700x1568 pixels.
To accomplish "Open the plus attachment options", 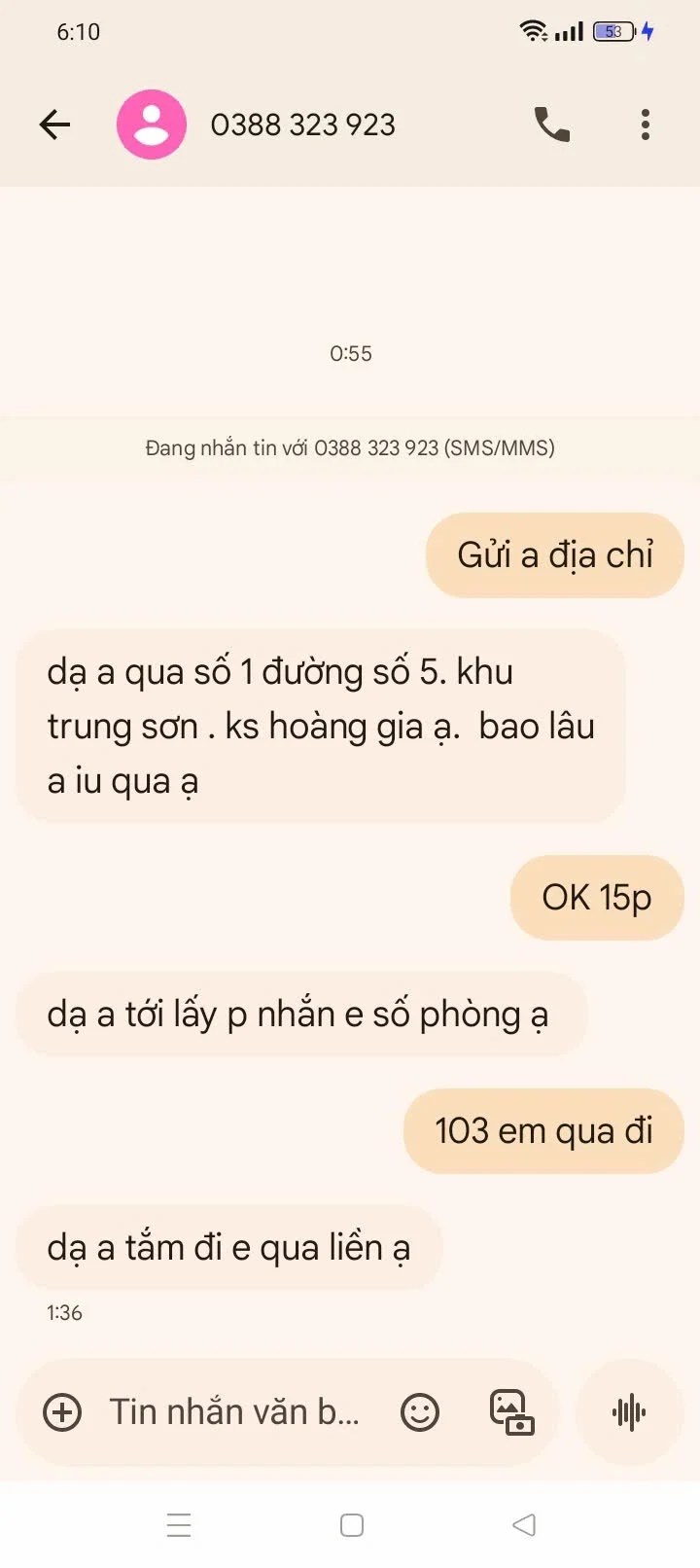I will coord(62,1412).
